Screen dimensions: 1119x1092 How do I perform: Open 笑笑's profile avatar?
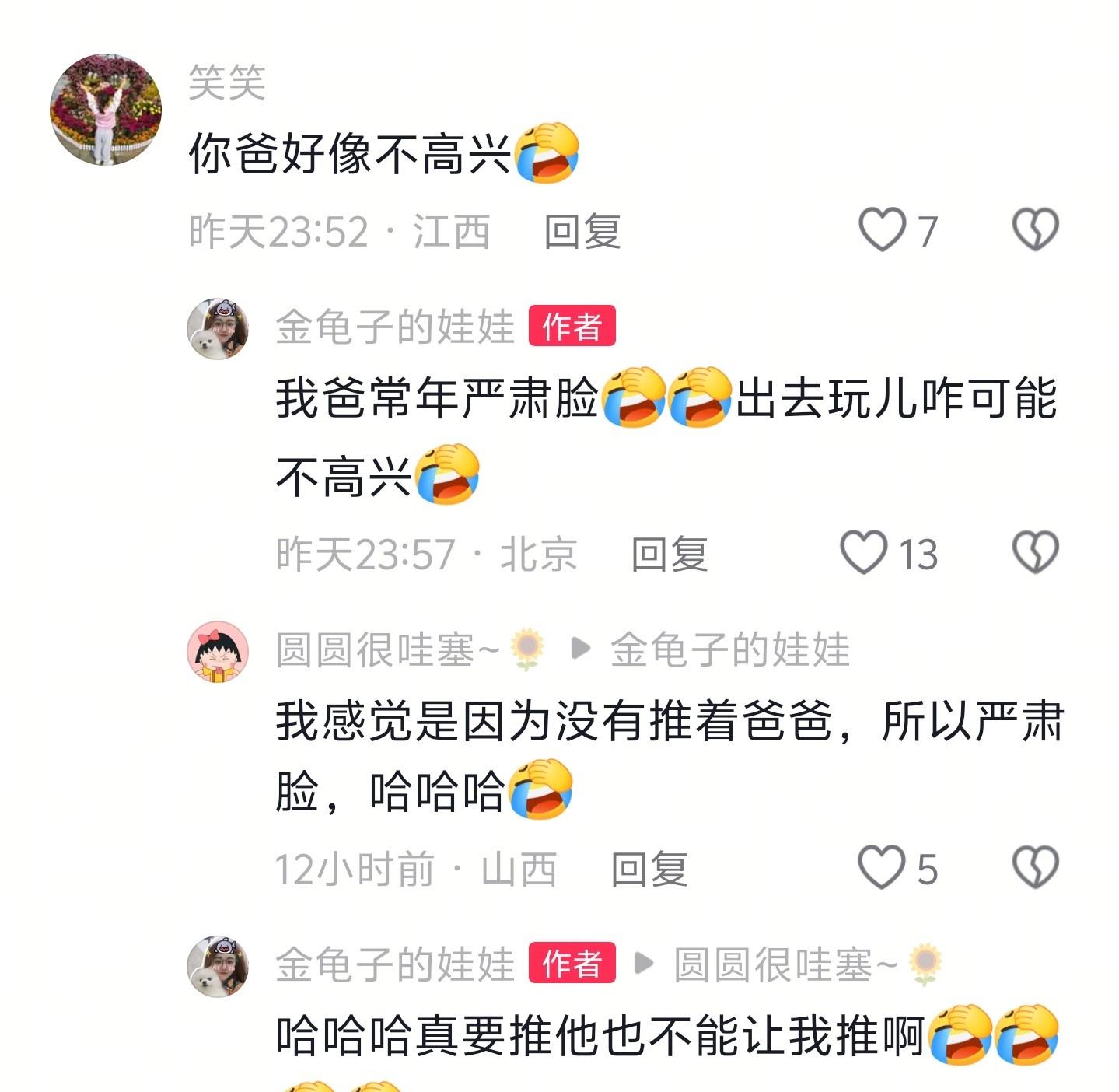coord(106,109)
